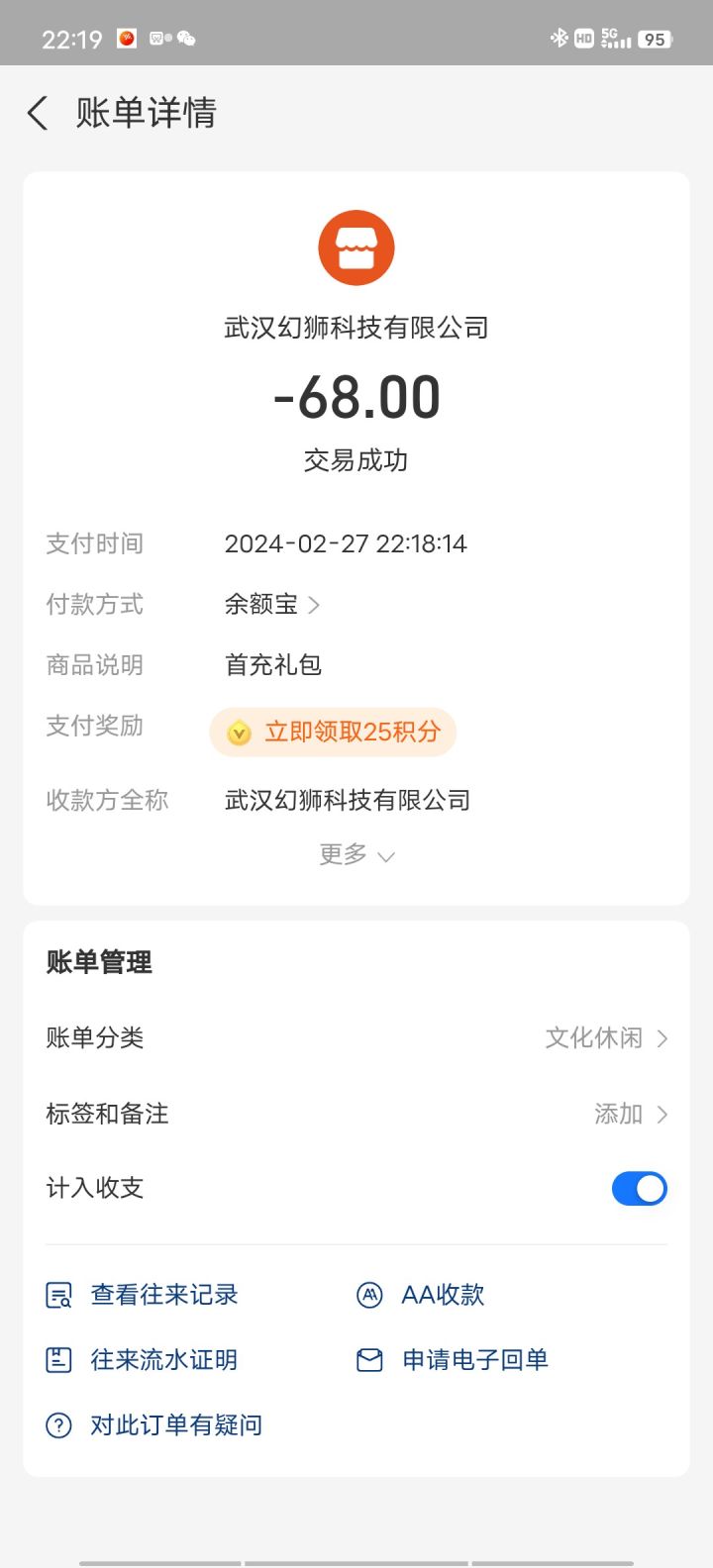Go back from 账单详情 page
The width and height of the screenshot is (713, 1568).
(38, 113)
